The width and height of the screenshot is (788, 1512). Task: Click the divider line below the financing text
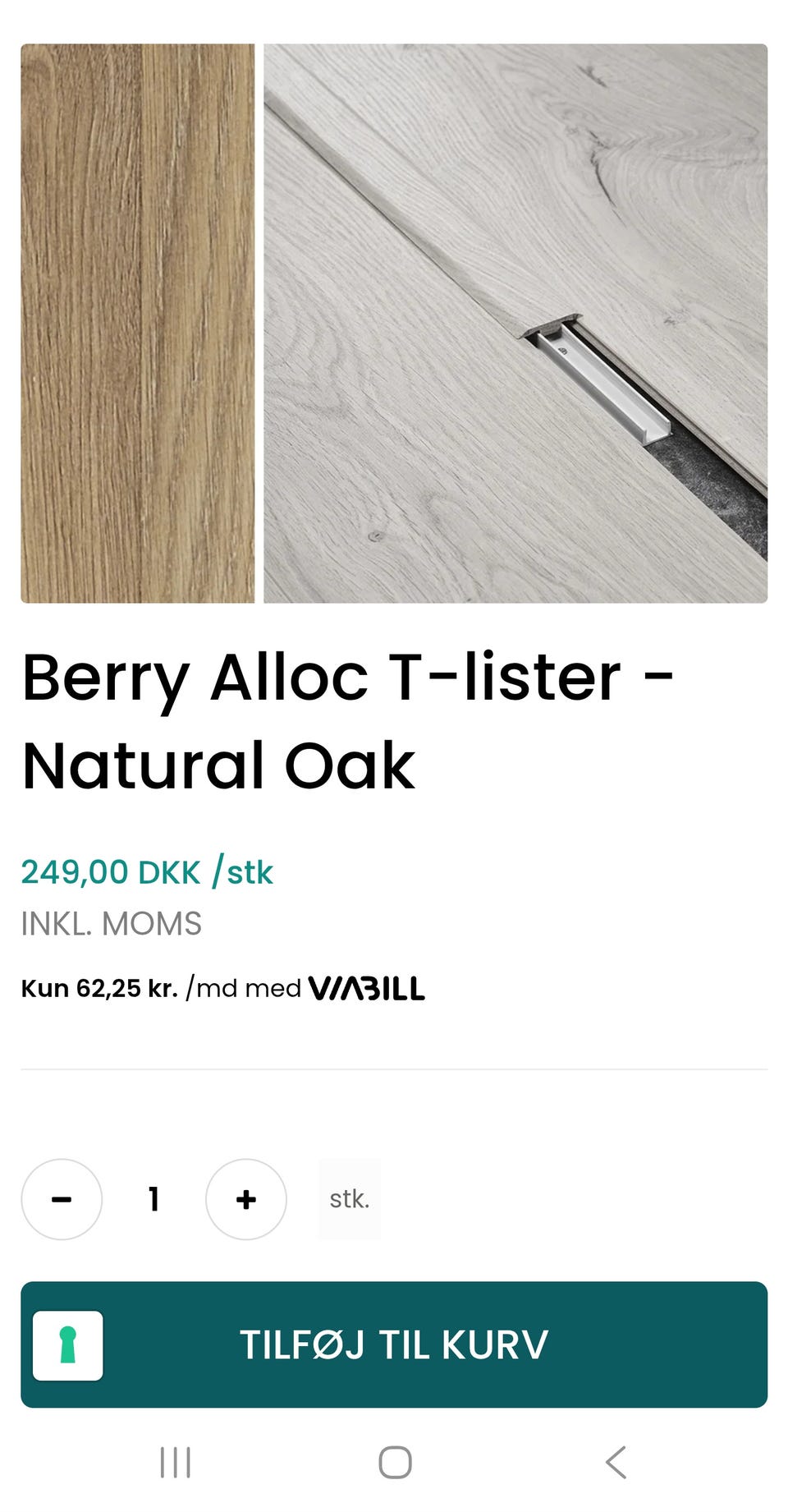(394, 1068)
